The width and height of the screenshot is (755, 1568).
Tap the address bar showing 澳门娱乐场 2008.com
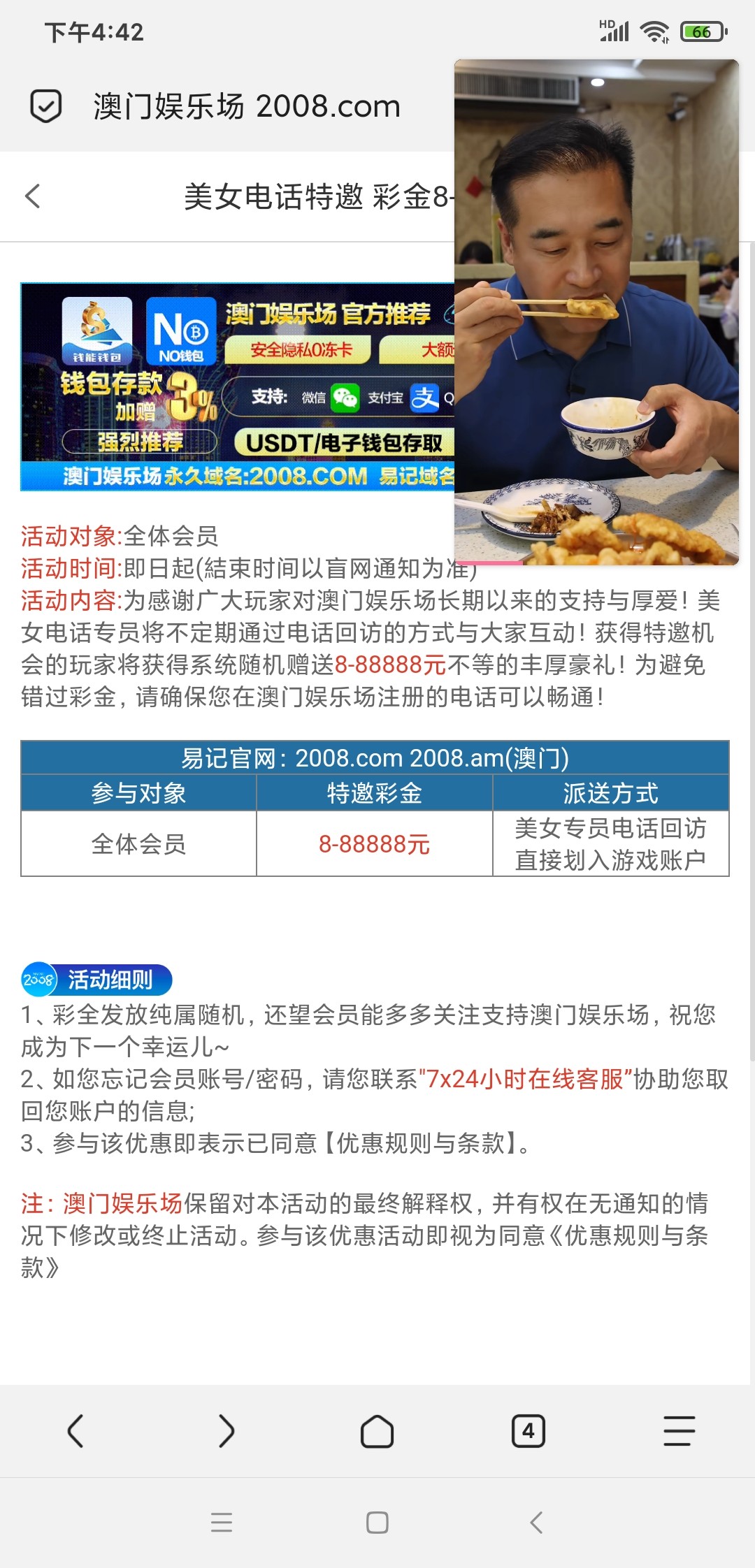246,106
